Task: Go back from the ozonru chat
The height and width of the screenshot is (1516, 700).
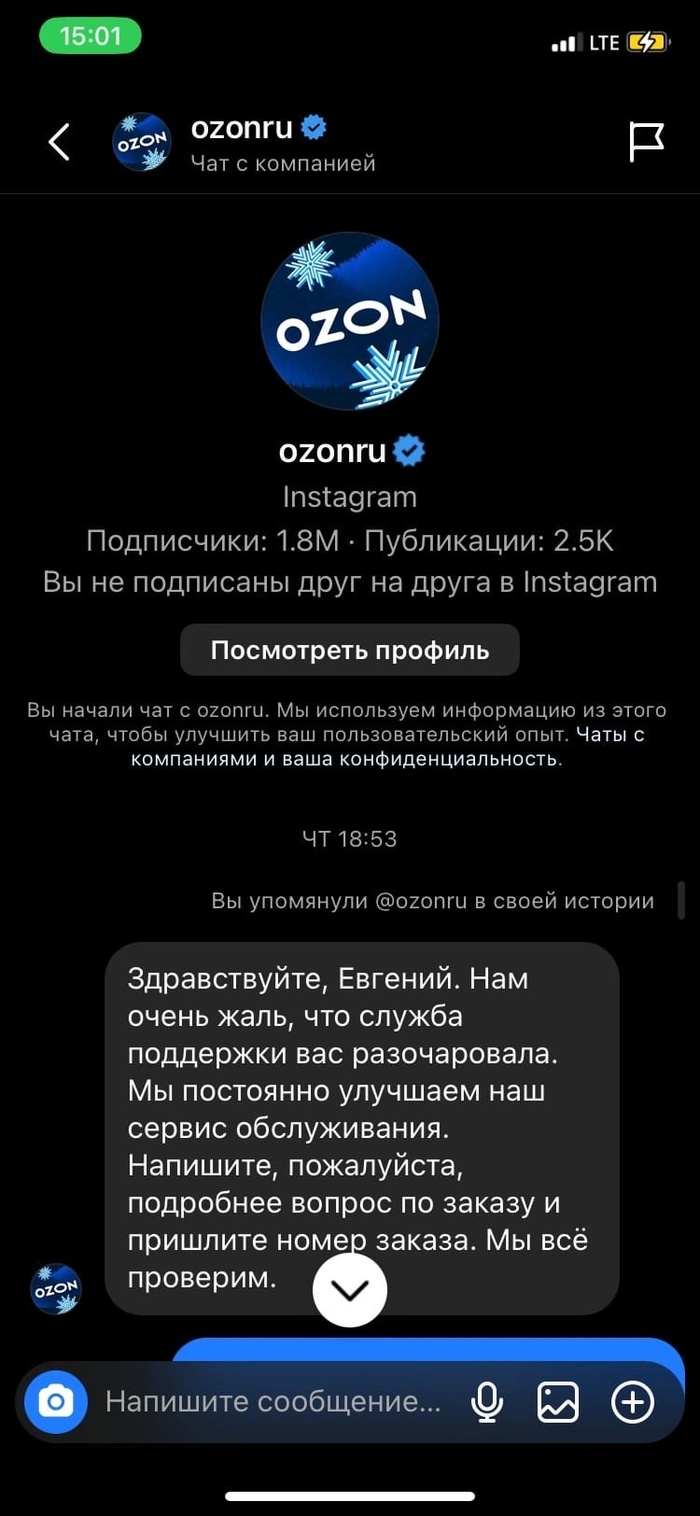Action: [59, 142]
